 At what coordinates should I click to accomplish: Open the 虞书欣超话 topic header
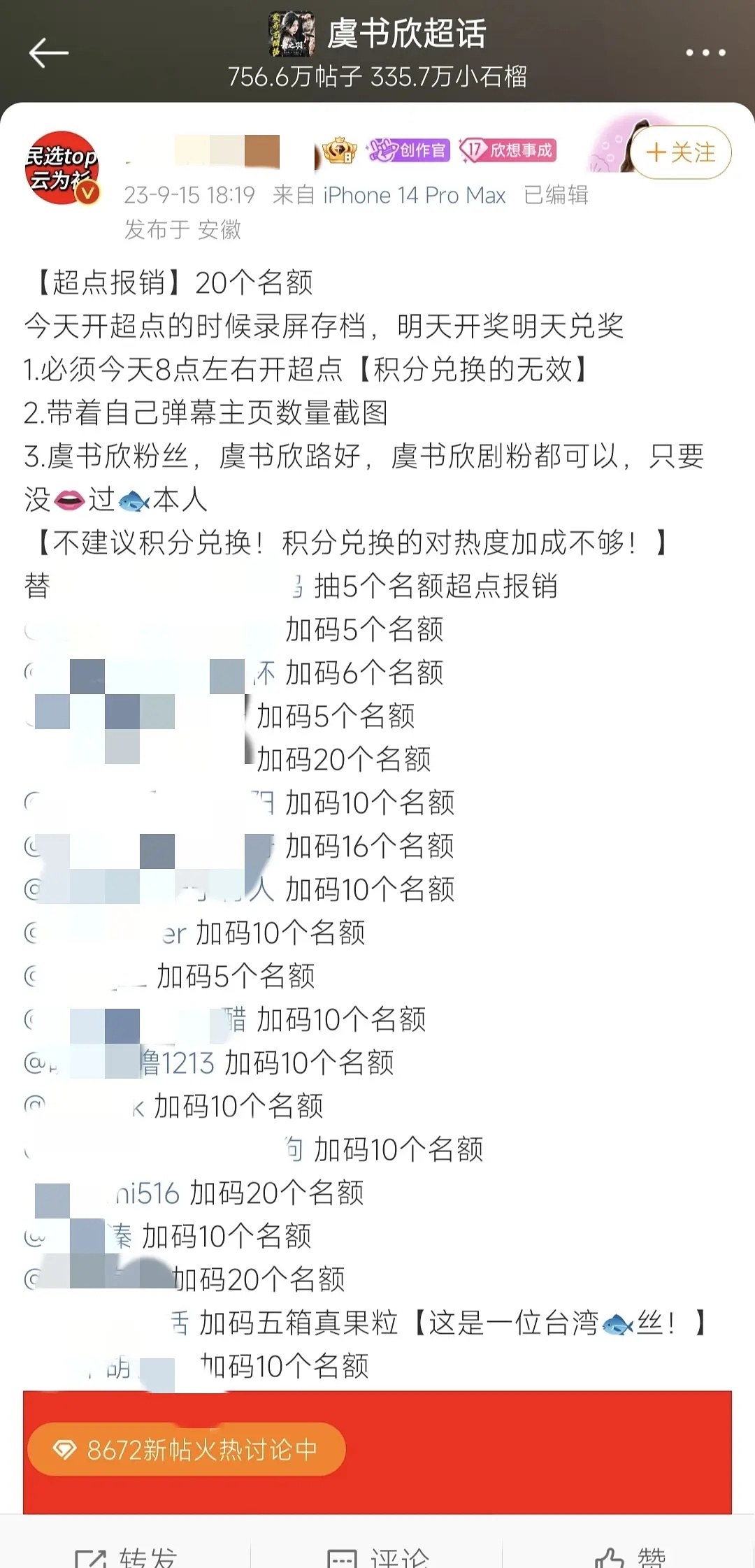(405, 34)
